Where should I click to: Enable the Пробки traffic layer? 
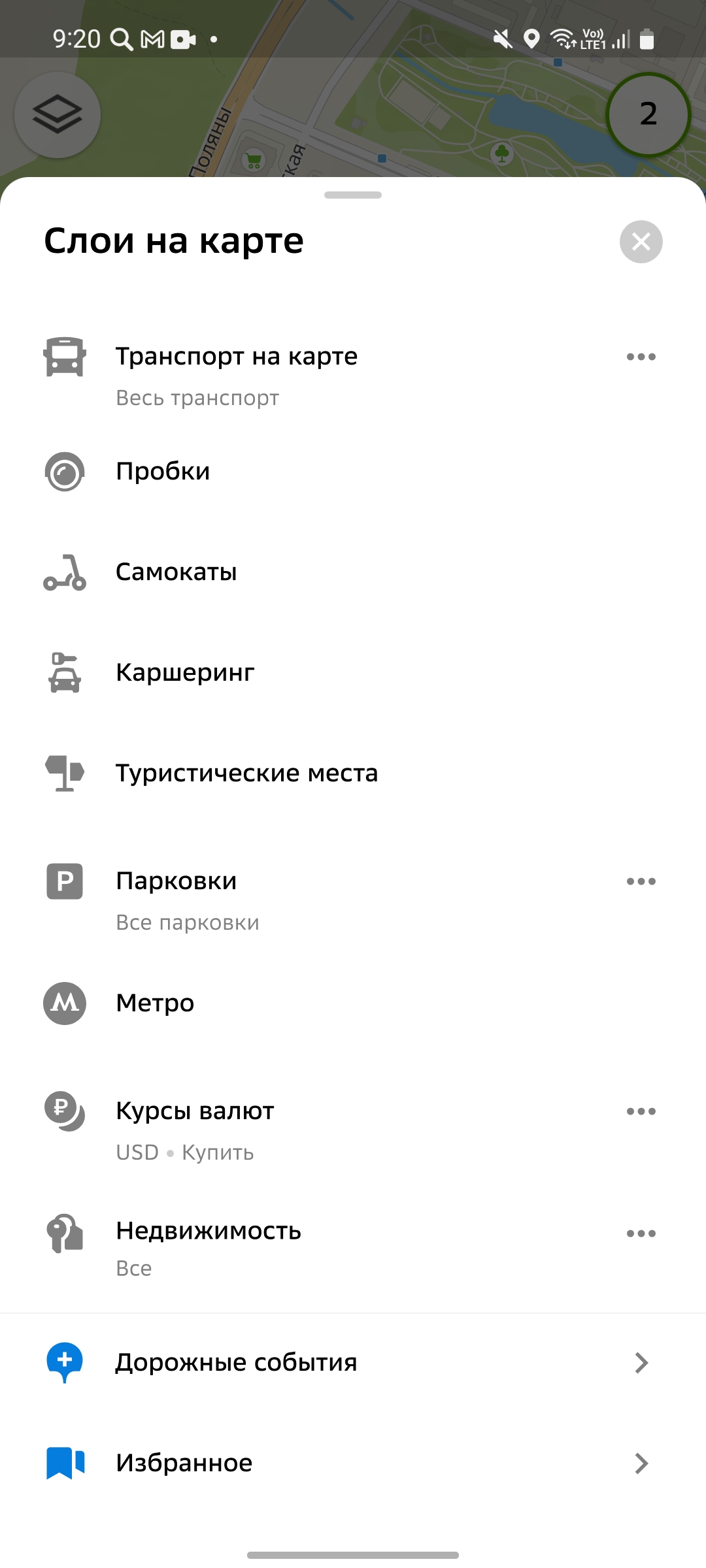[x=353, y=471]
